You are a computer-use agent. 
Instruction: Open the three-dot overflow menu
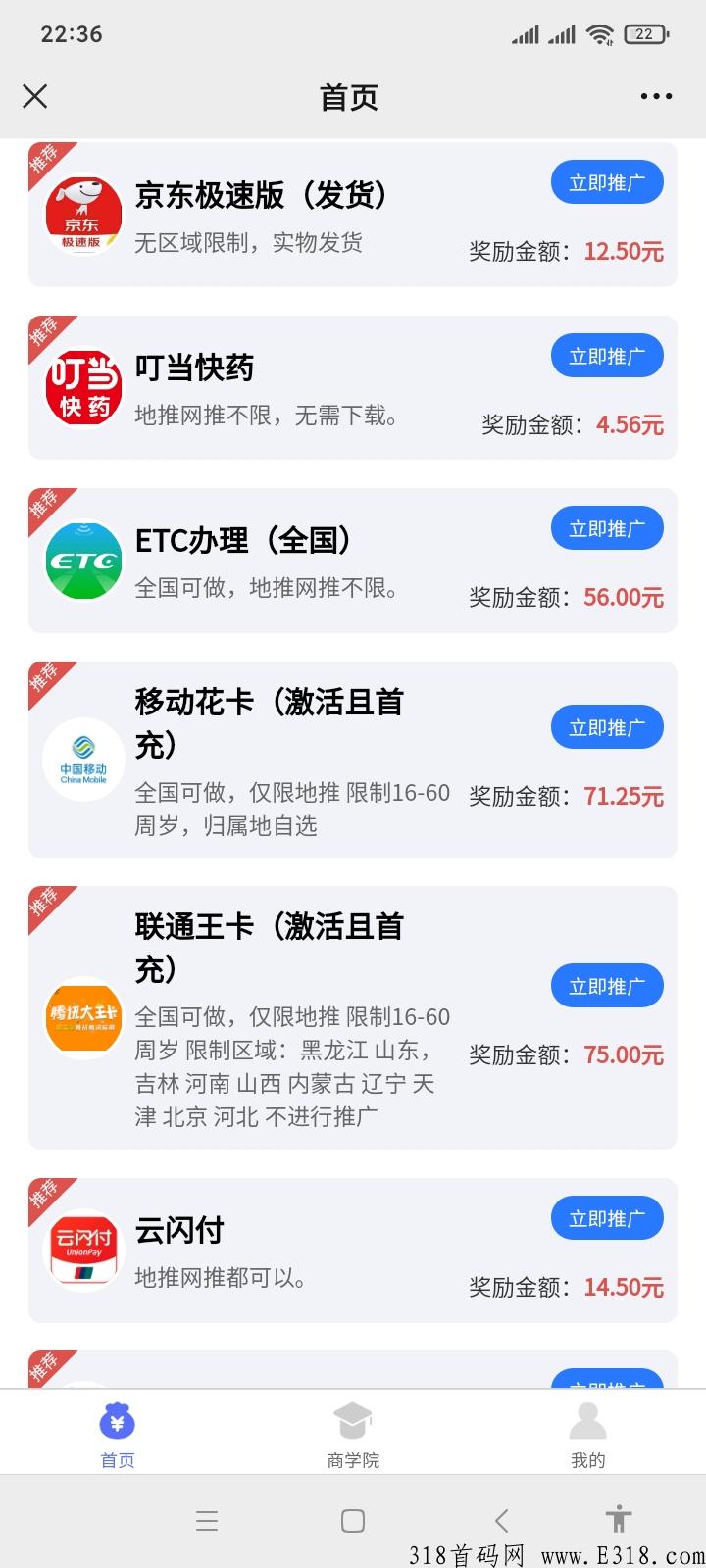click(x=656, y=96)
